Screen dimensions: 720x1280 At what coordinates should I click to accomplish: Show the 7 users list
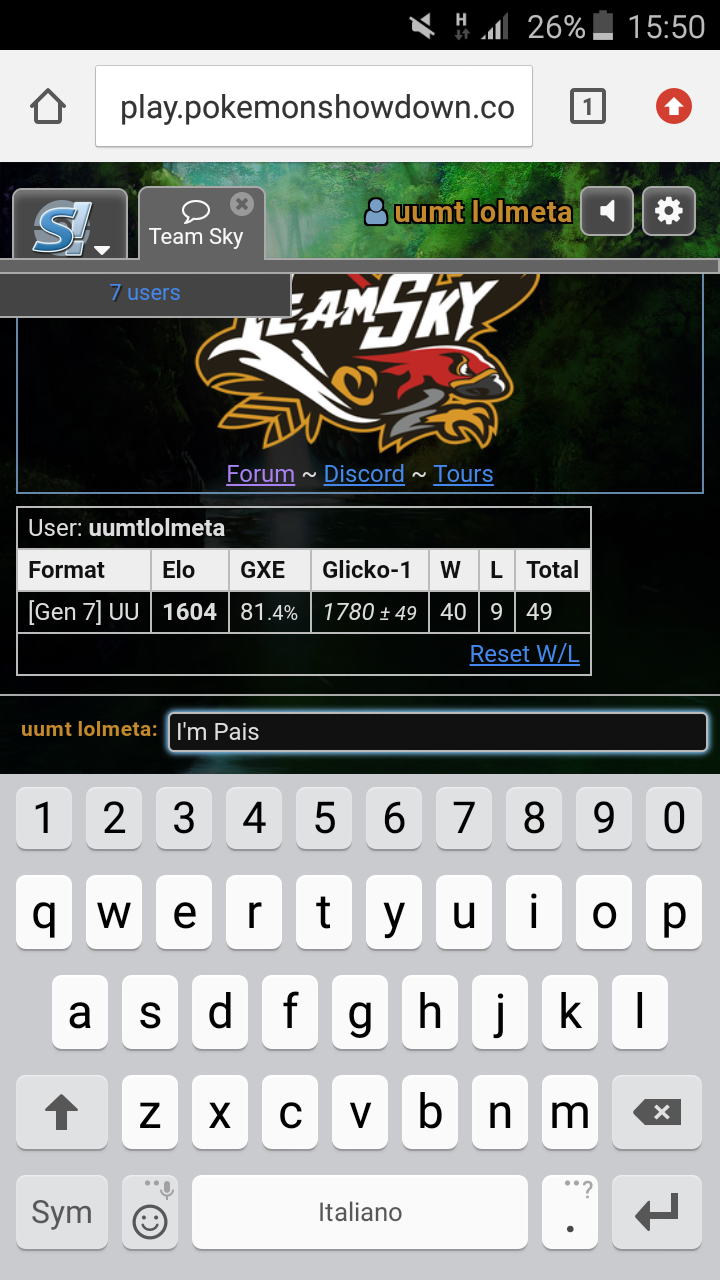pos(145,293)
